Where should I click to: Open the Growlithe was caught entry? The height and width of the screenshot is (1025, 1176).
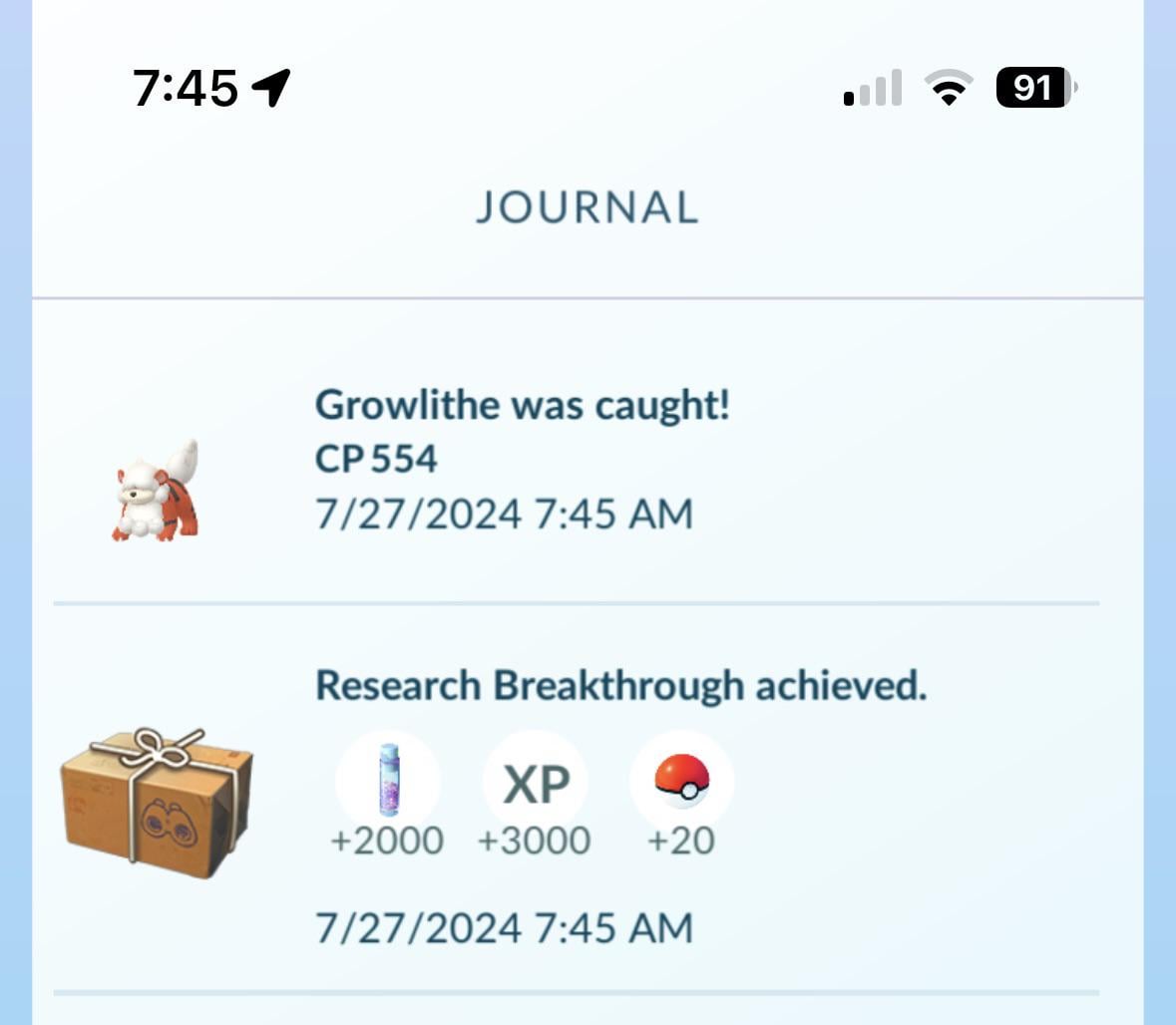coord(522,459)
